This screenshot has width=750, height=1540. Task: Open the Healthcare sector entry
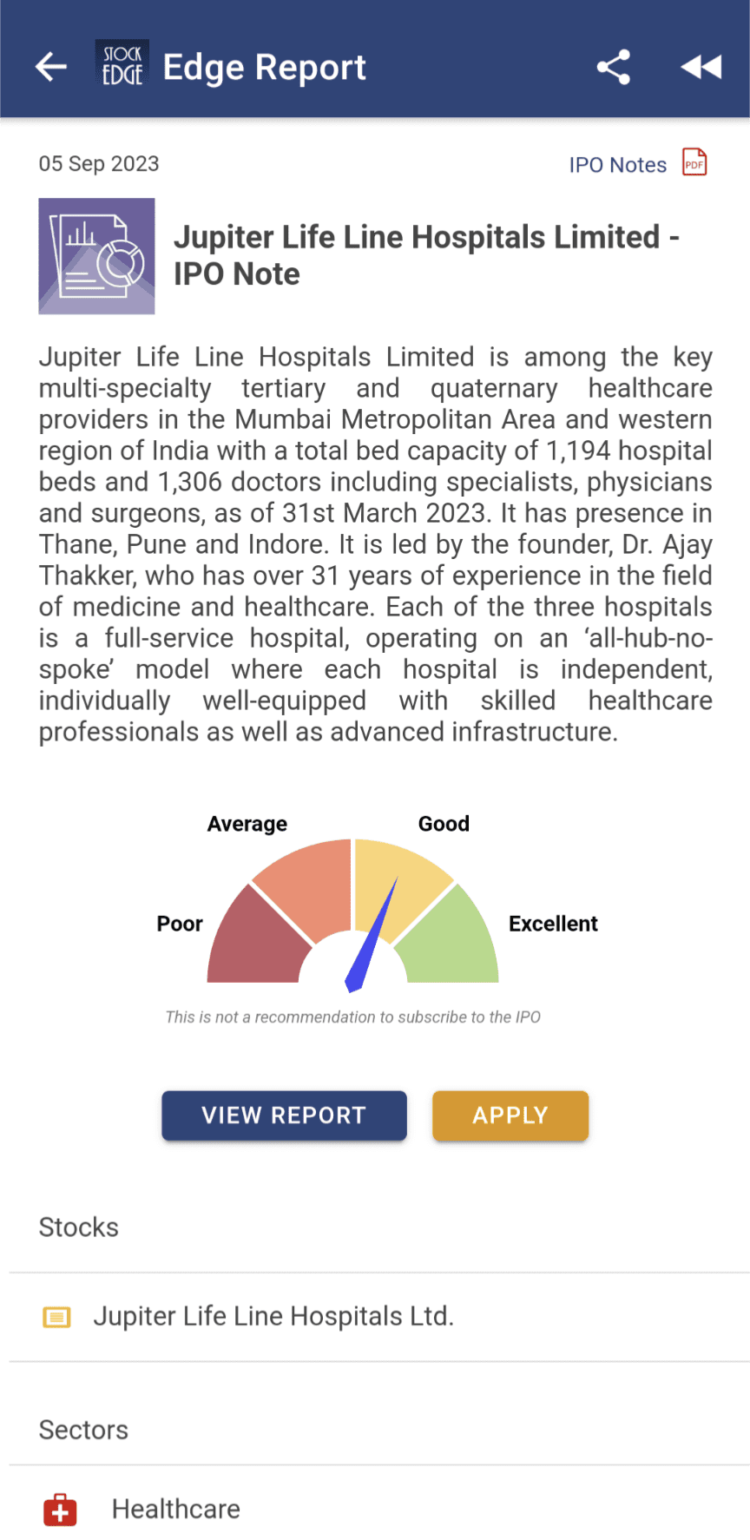(x=176, y=1508)
